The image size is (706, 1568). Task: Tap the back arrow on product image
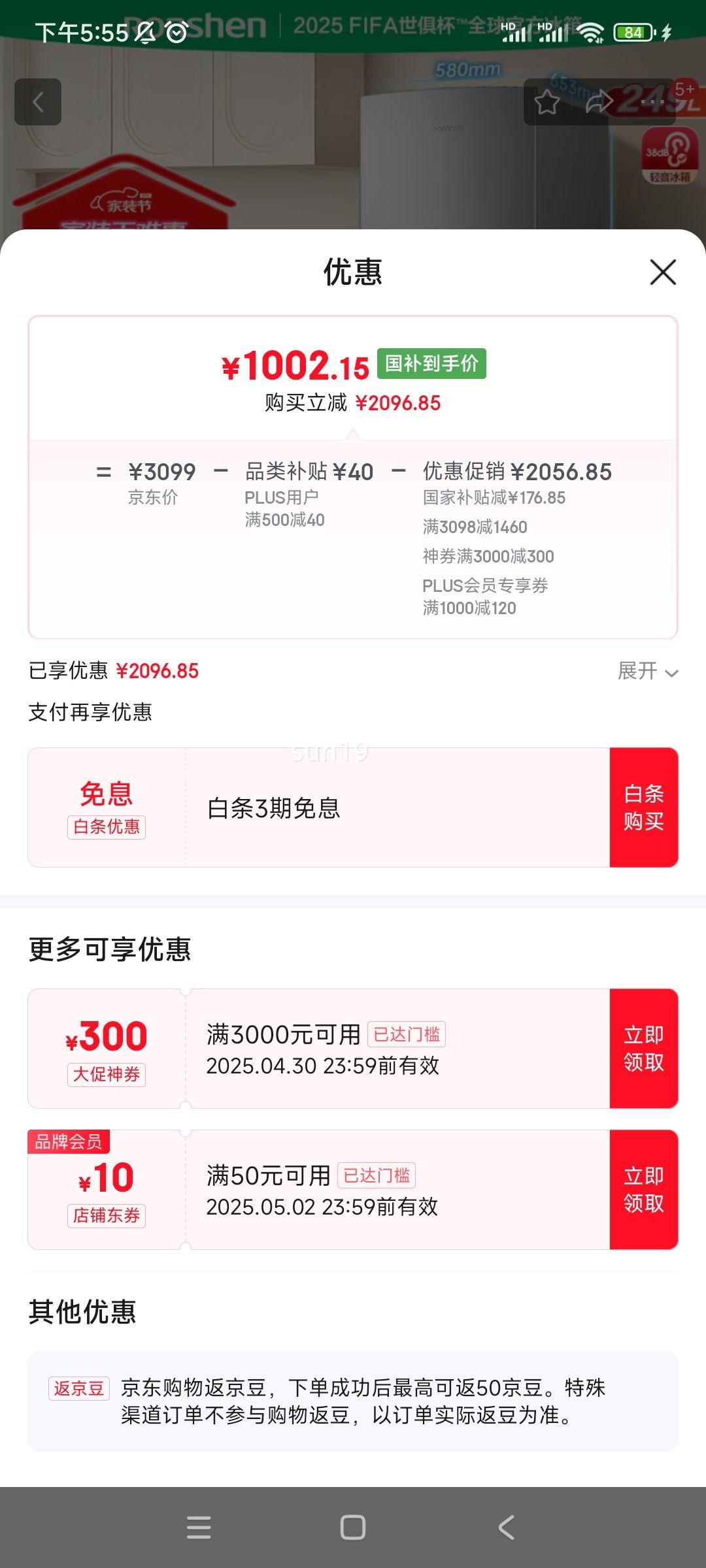click(x=39, y=102)
